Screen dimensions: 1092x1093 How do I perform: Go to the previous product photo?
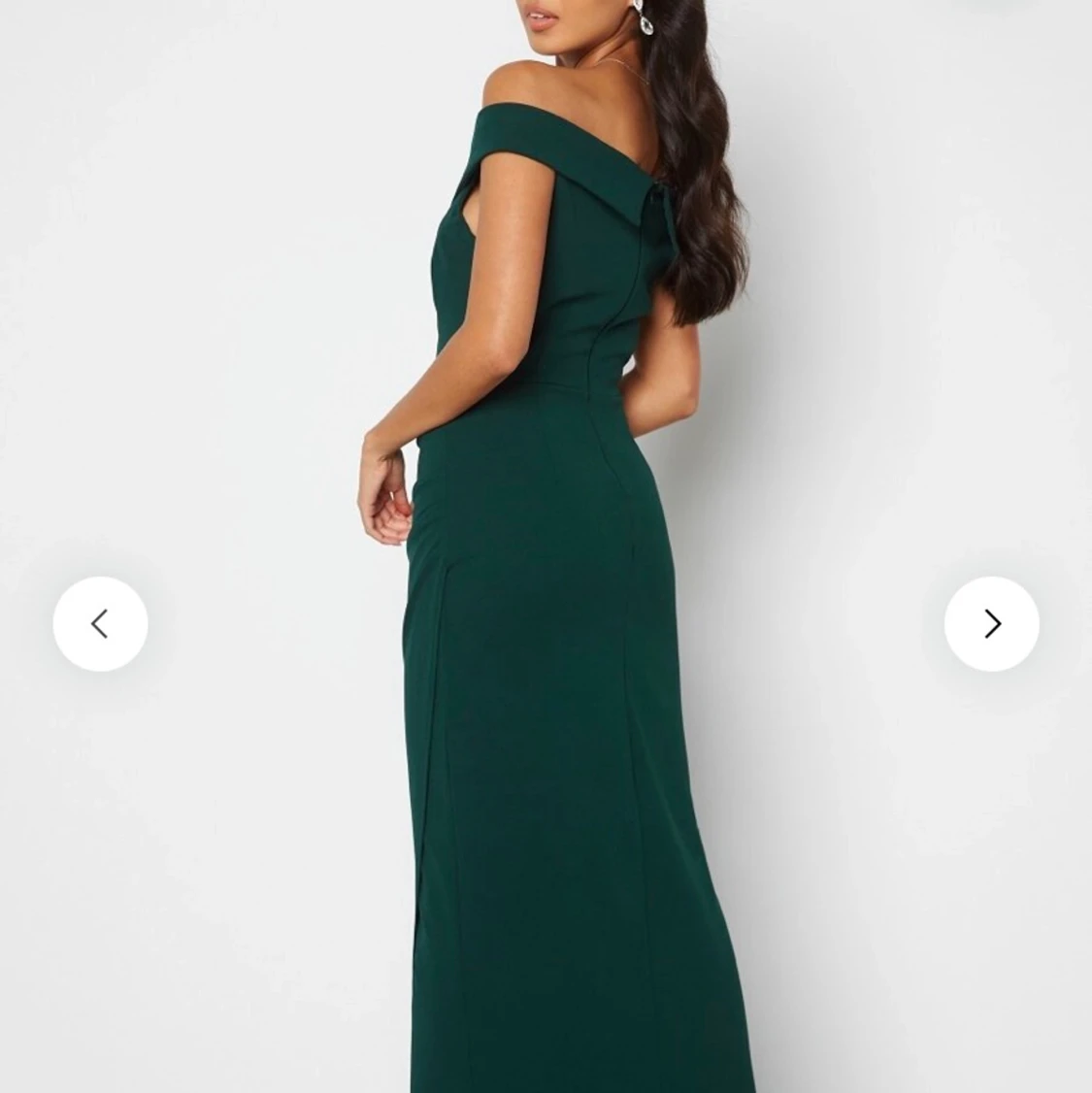(100, 624)
